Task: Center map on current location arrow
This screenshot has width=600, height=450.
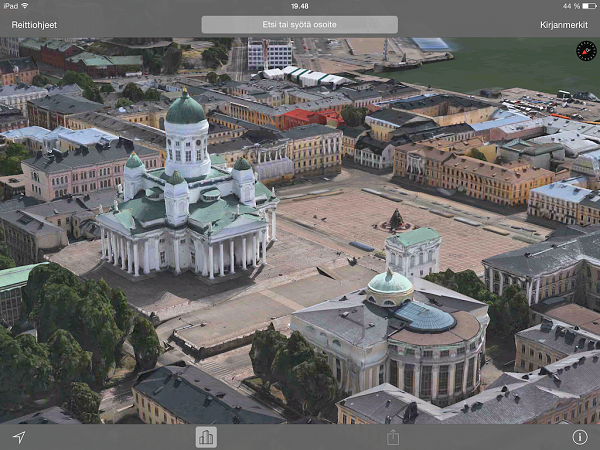Action: (19, 437)
